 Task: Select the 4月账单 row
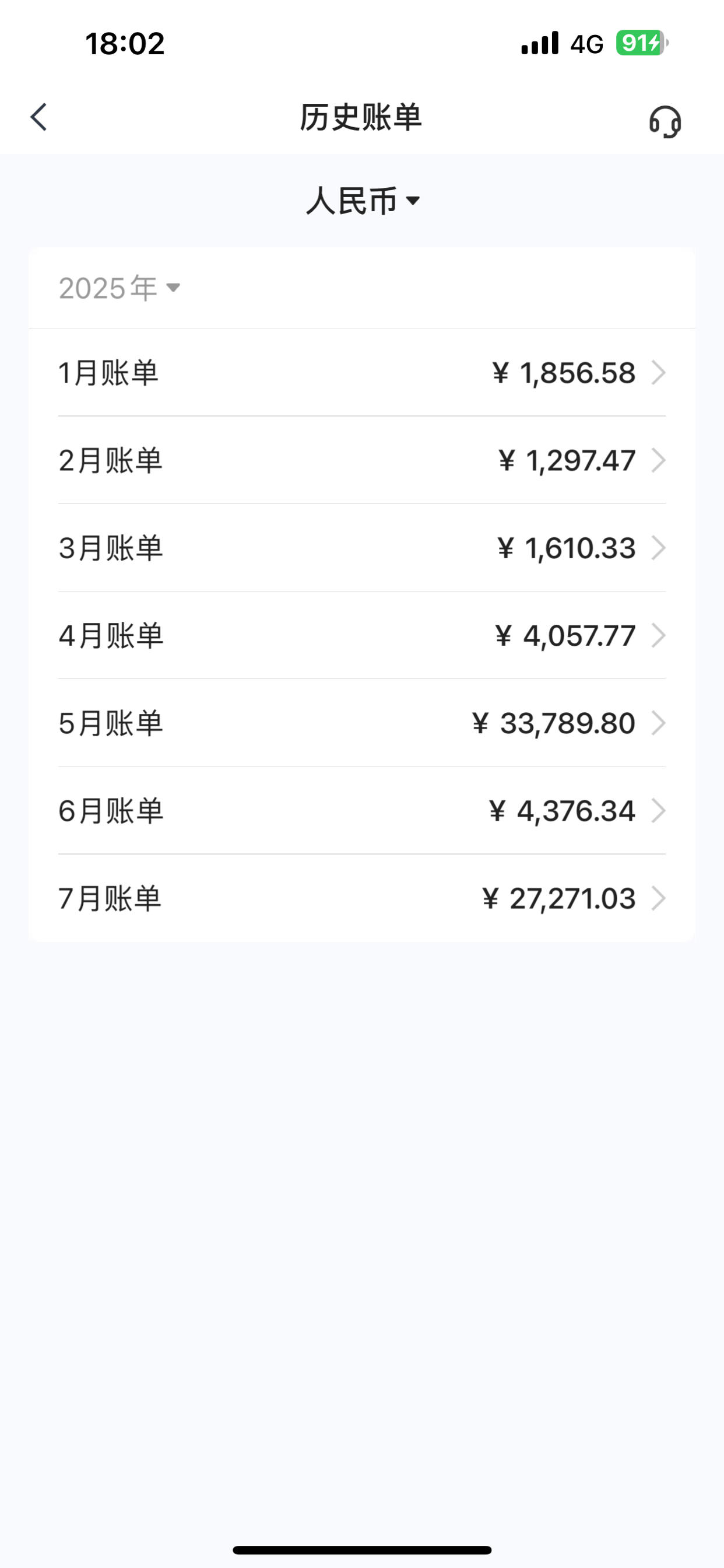(x=362, y=635)
